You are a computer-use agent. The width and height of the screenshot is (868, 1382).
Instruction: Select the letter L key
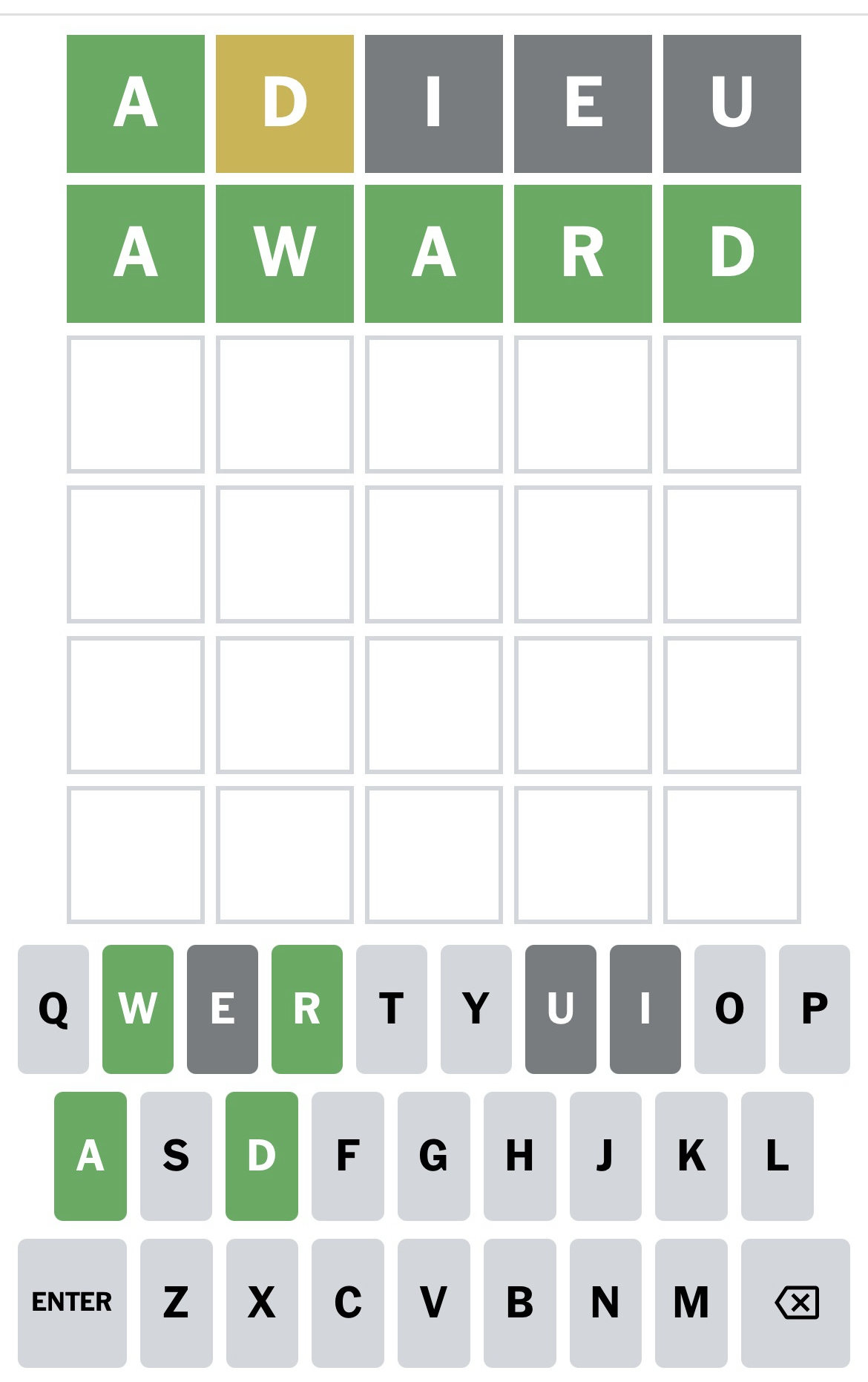point(777,1156)
